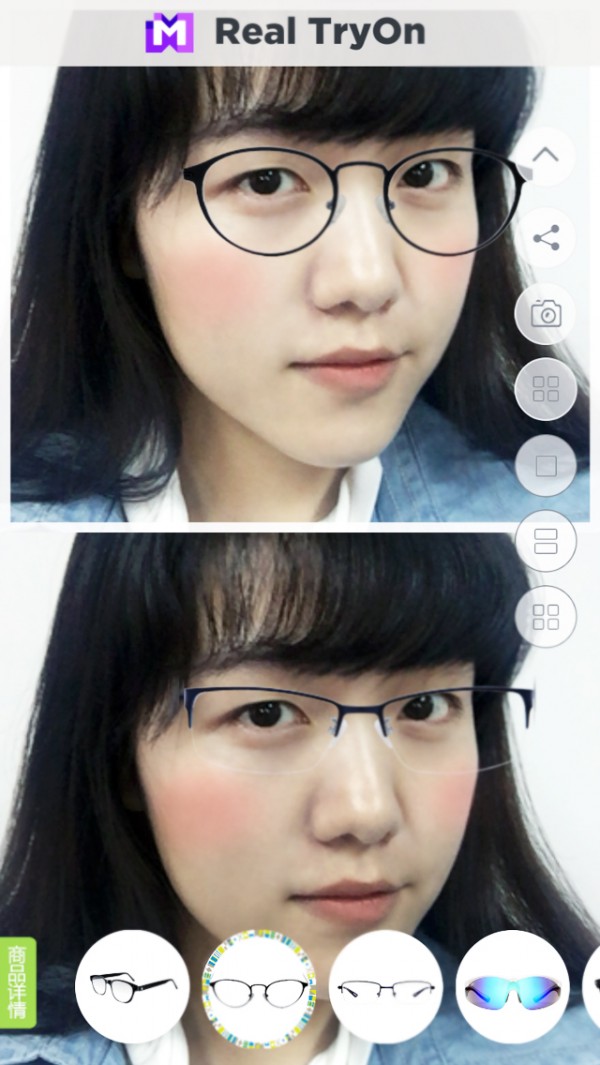Open product details green tab
The width and height of the screenshot is (600, 1065).
(17, 982)
